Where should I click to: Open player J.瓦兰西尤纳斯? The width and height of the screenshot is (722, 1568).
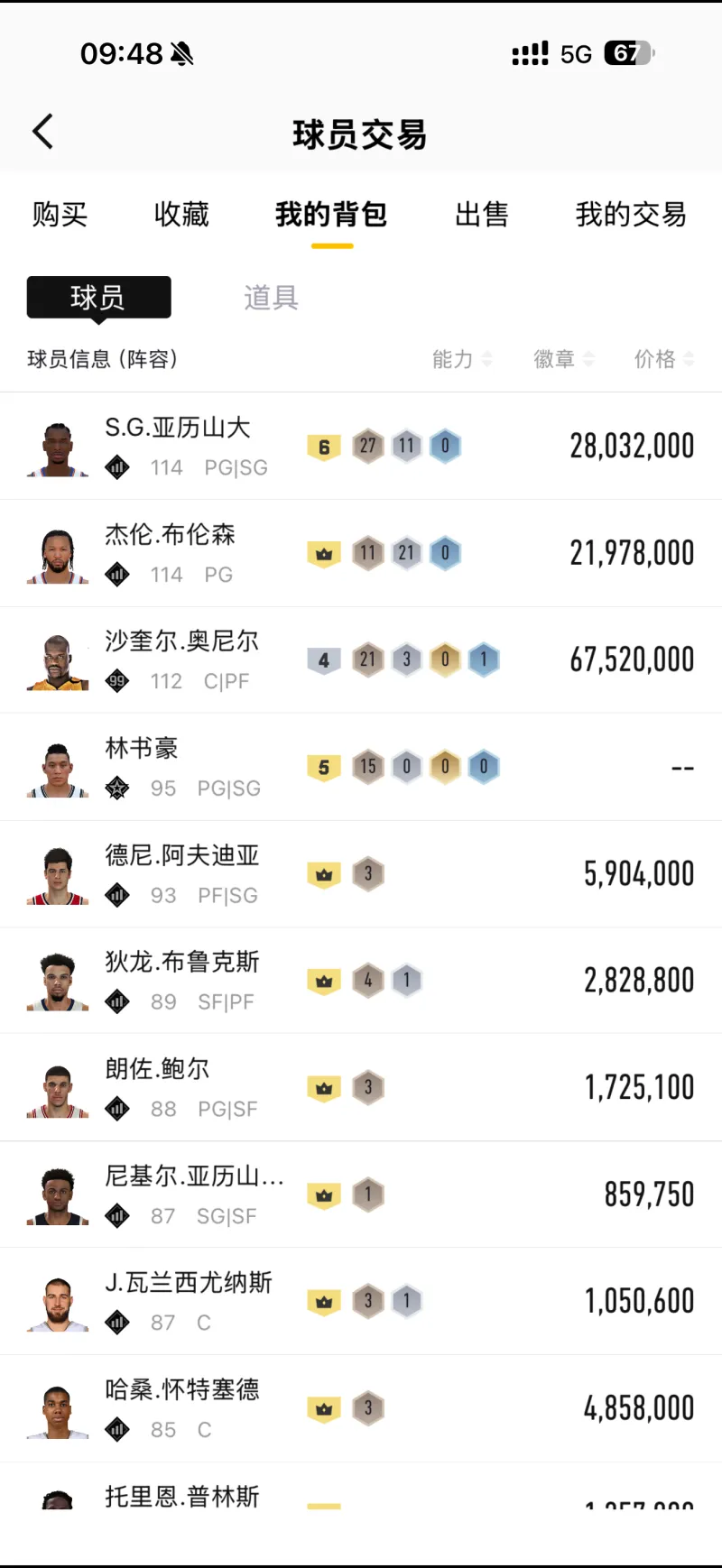(x=361, y=1301)
